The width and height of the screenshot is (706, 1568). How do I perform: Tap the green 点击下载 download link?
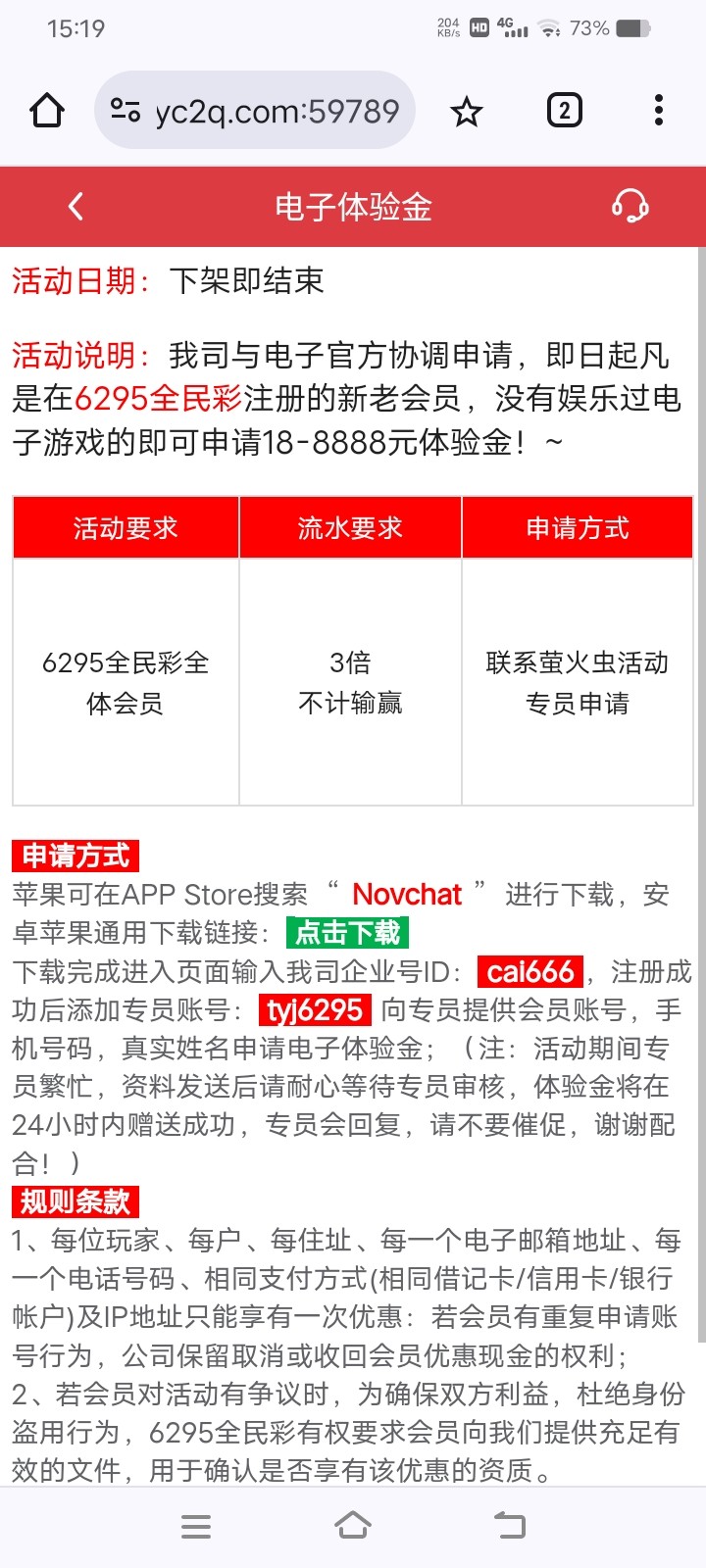pyautogui.click(x=347, y=933)
